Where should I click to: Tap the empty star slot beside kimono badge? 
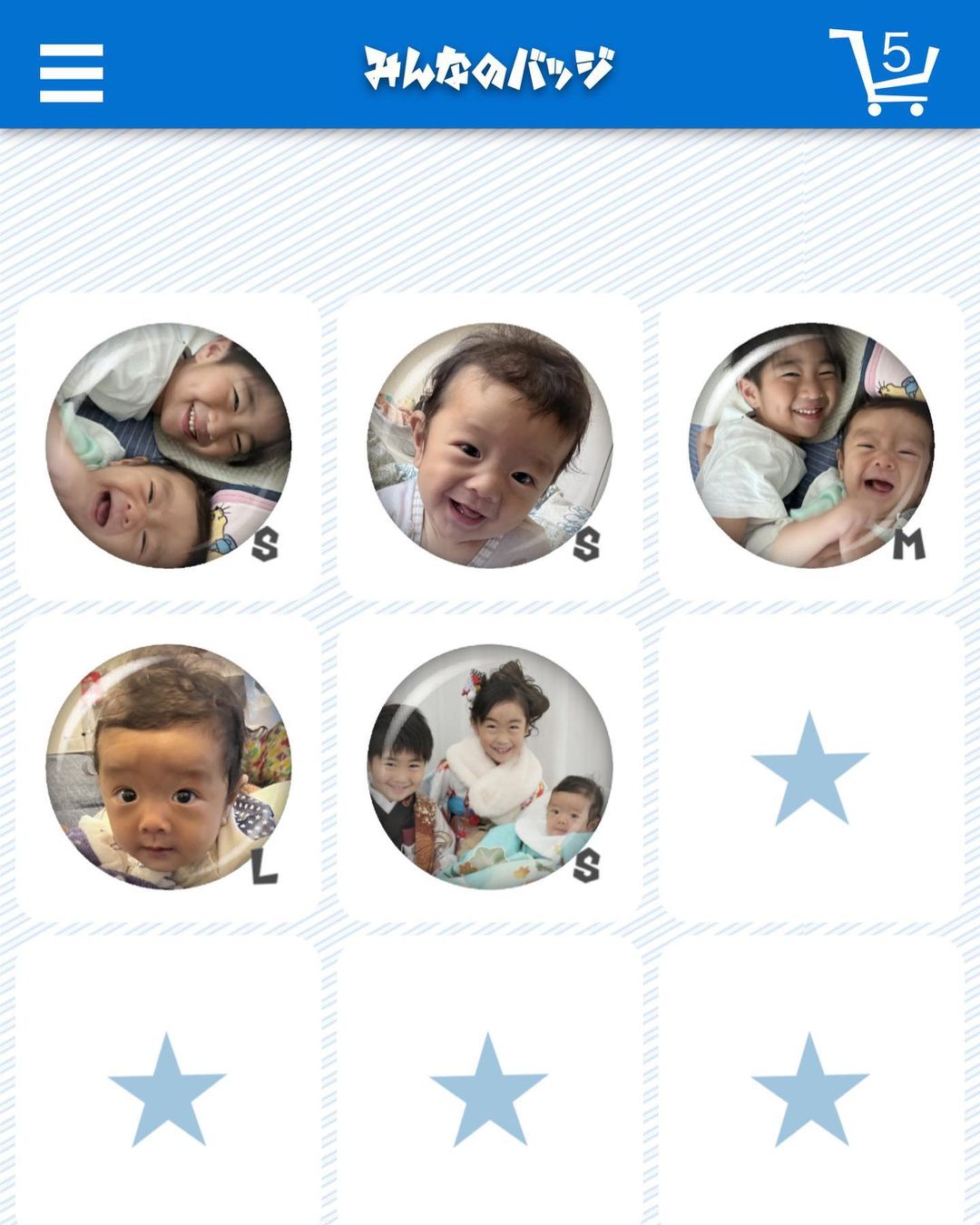810,769
